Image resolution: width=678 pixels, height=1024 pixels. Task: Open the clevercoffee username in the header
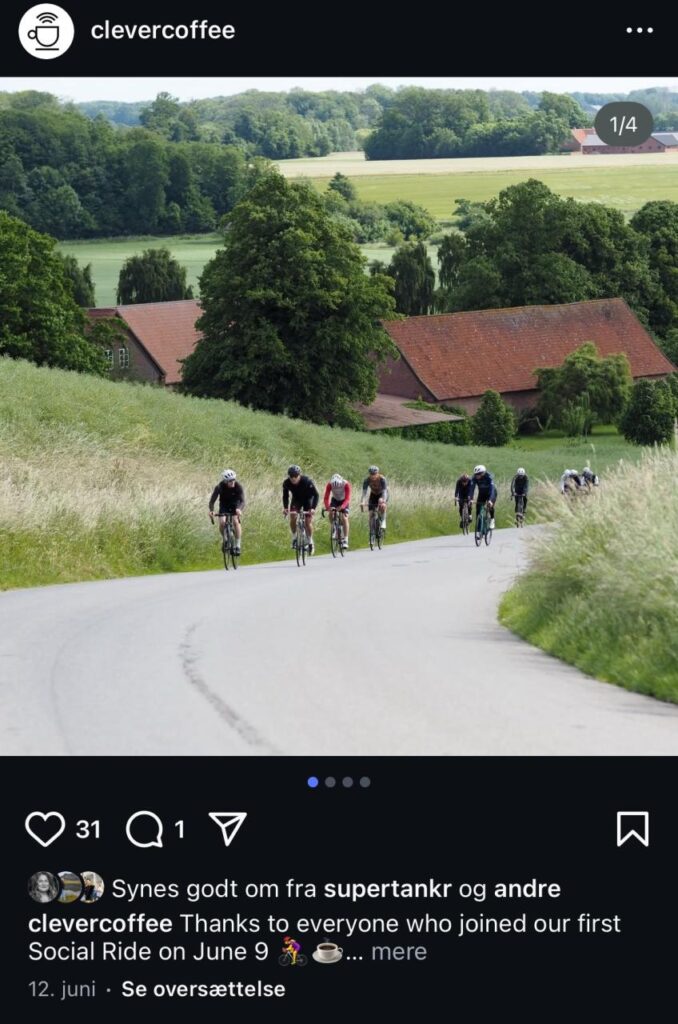(x=163, y=30)
